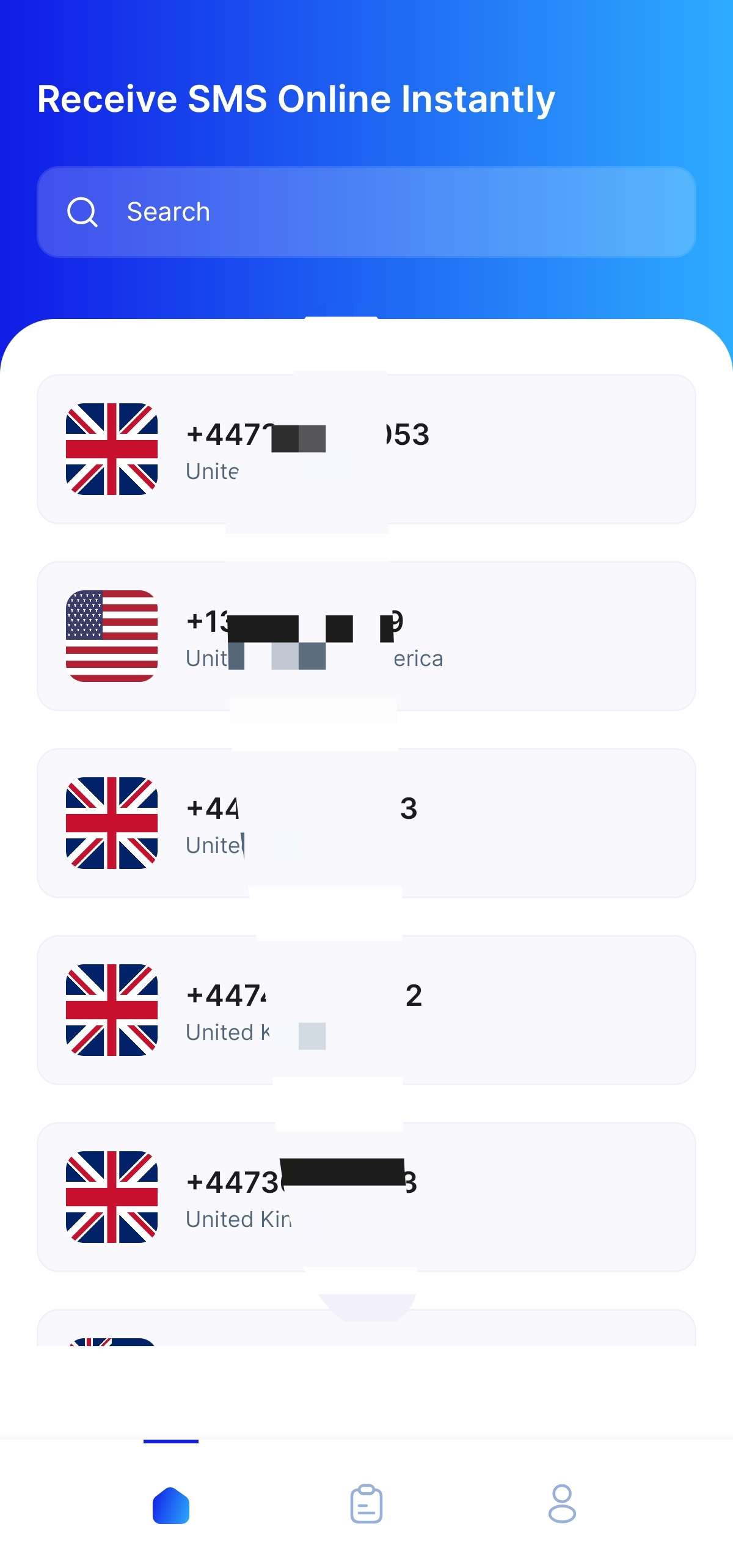Open the clipboard list tab
Image resolution: width=733 pixels, height=1568 pixels.
(x=366, y=1504)
